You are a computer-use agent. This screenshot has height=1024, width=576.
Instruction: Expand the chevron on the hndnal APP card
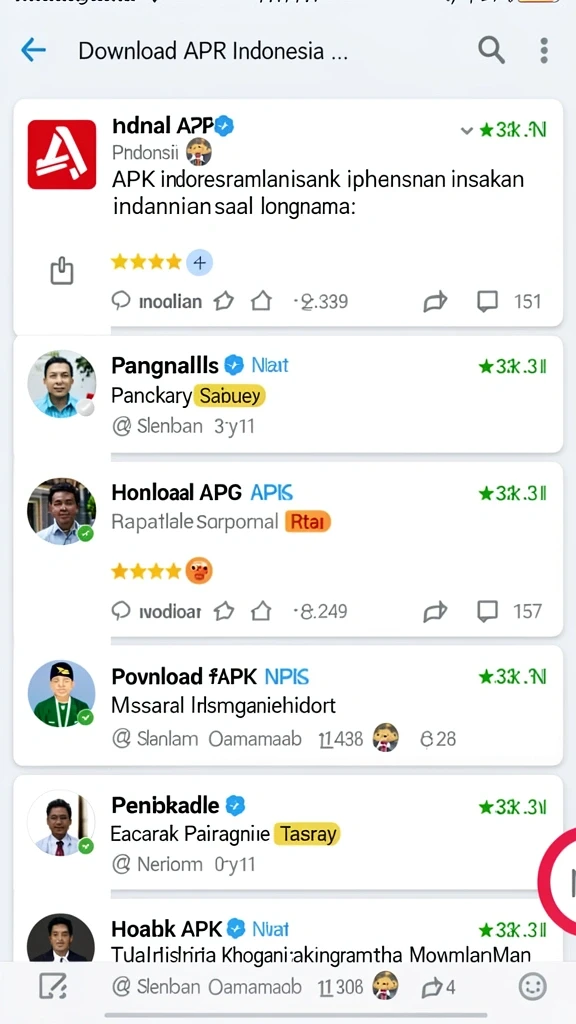(x=466, y=131)
